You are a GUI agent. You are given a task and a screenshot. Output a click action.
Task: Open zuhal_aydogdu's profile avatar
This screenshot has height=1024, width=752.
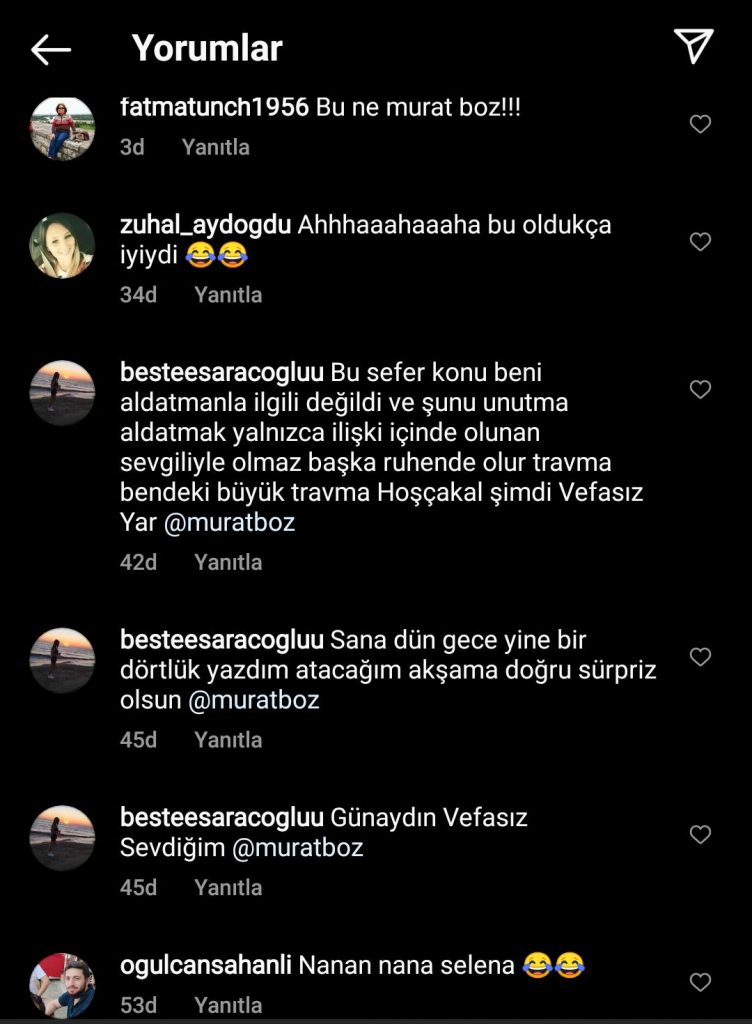[62, 245]
